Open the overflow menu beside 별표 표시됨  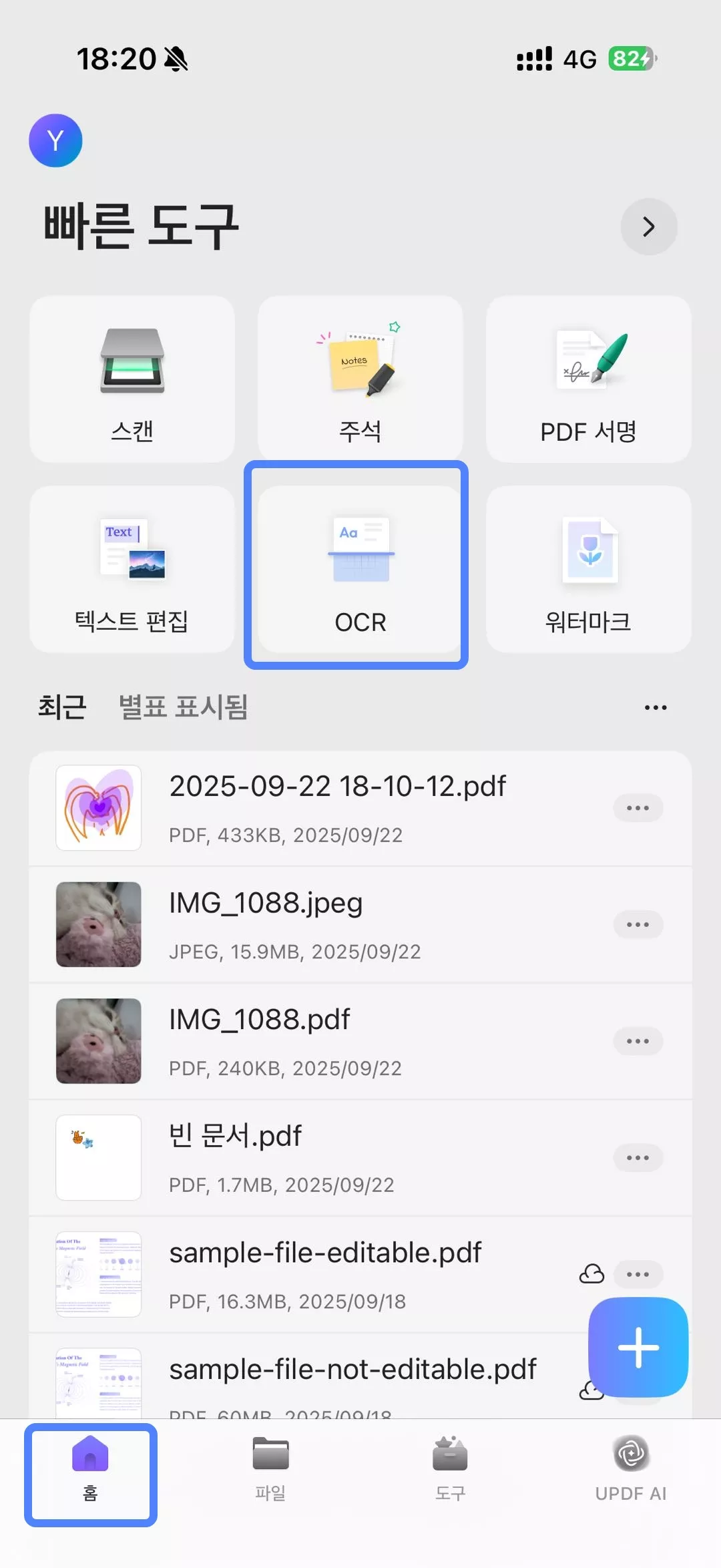point(655,708)
